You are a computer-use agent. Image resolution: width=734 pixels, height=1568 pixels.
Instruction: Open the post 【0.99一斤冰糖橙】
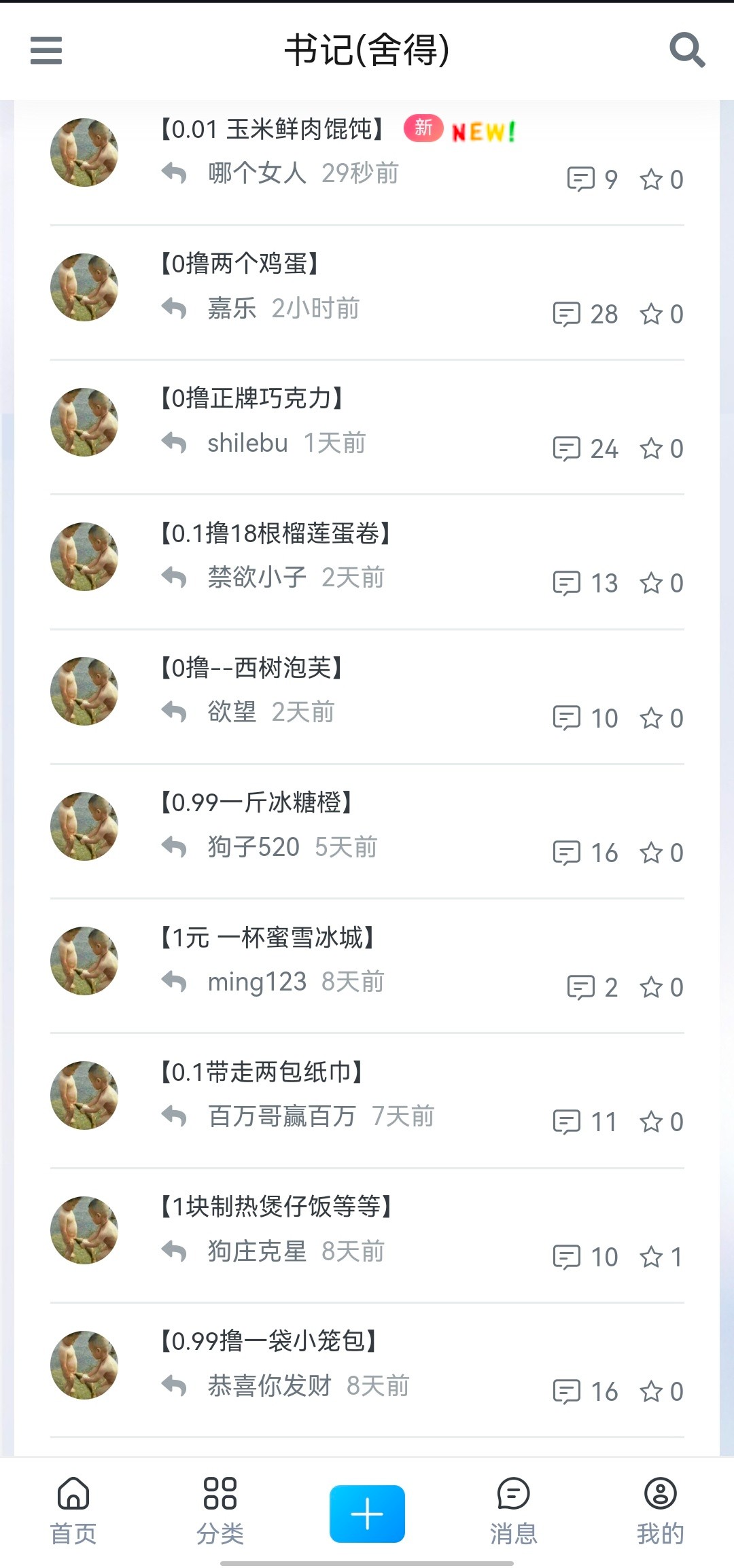point(256,802)
